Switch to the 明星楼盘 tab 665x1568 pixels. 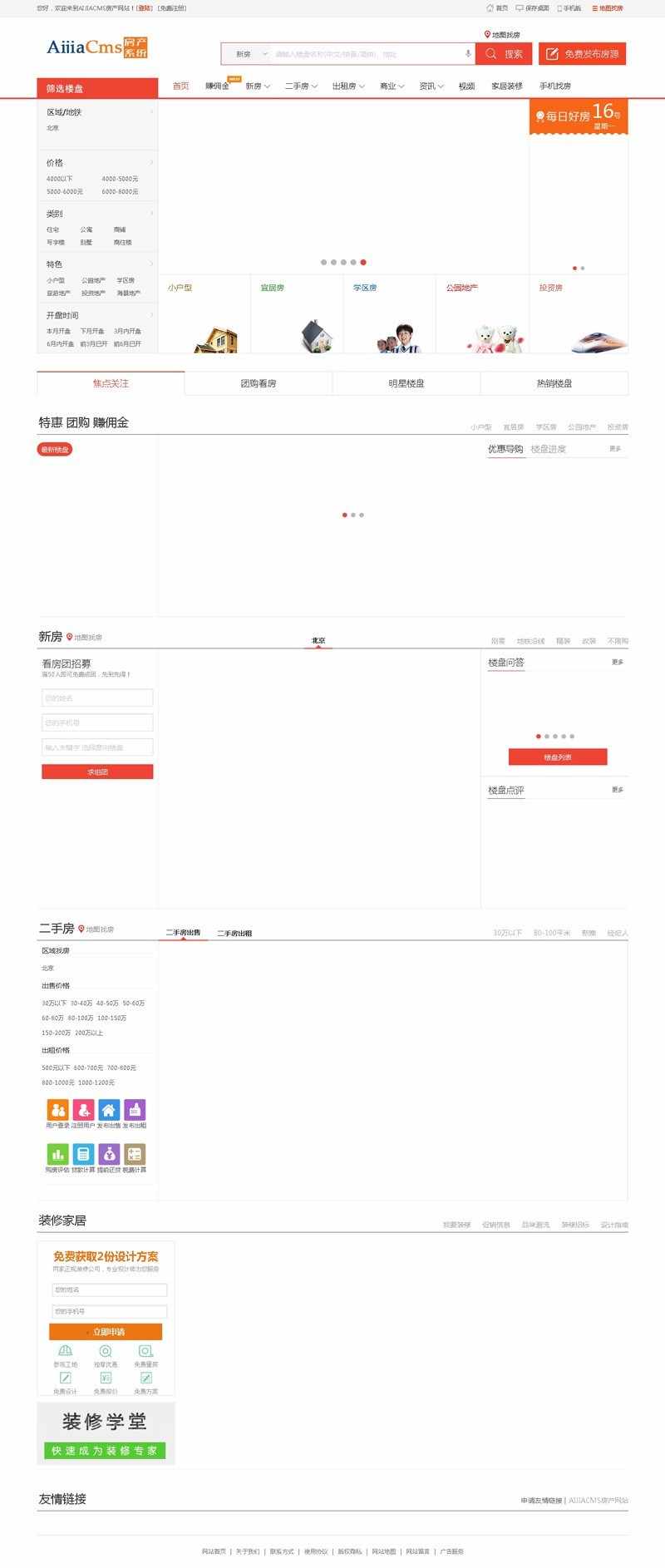coord(406,383)
